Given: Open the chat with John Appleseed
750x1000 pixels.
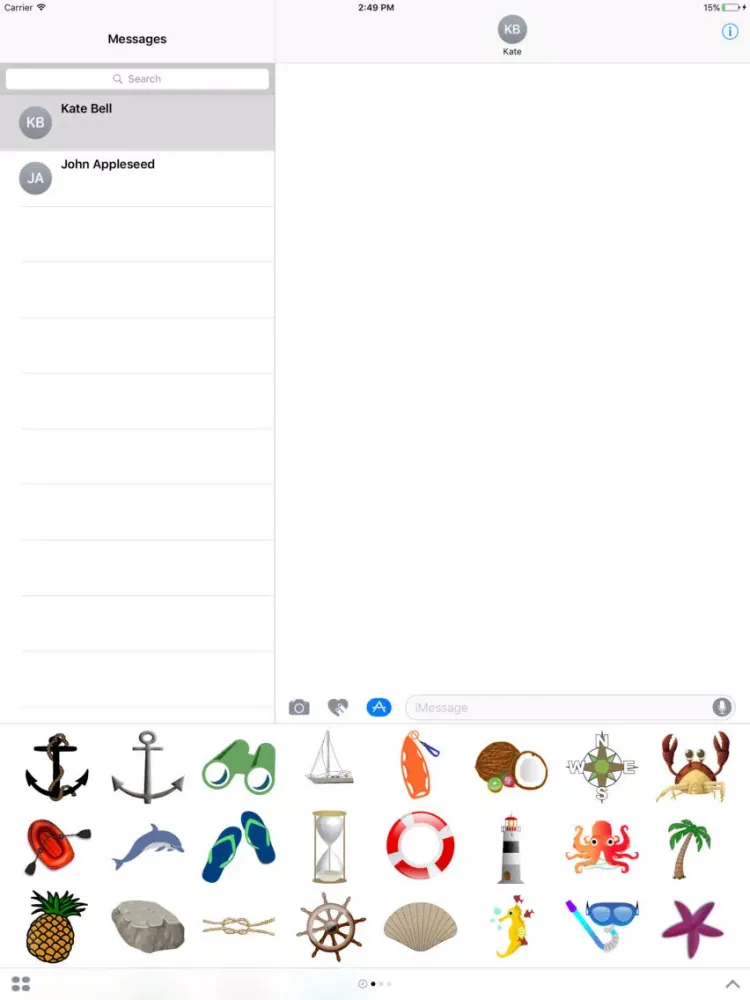Looking at the screenshot, I should point(137,178).
